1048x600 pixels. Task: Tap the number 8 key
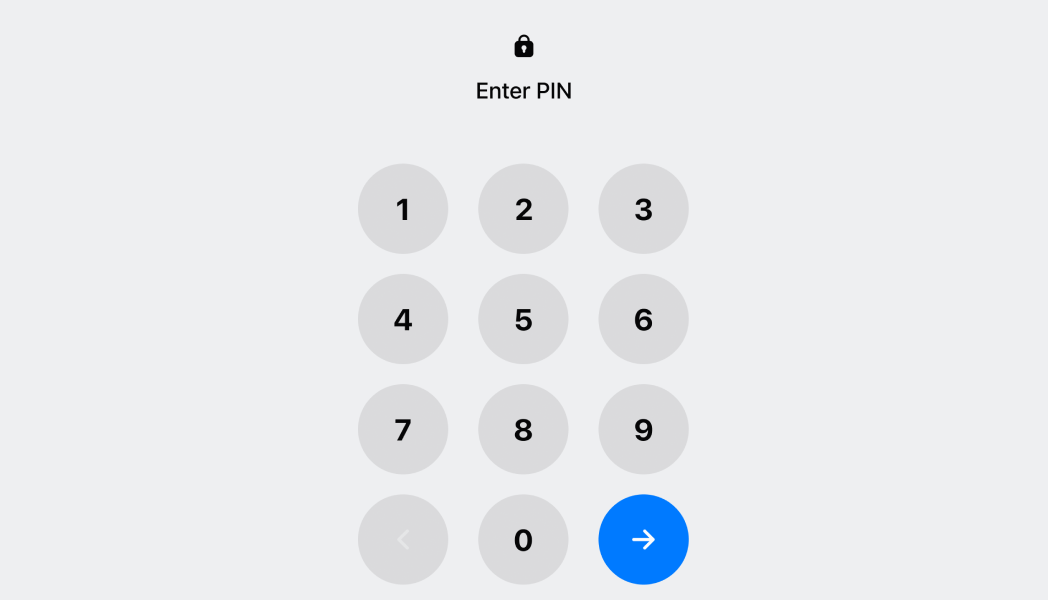point(523,429)
